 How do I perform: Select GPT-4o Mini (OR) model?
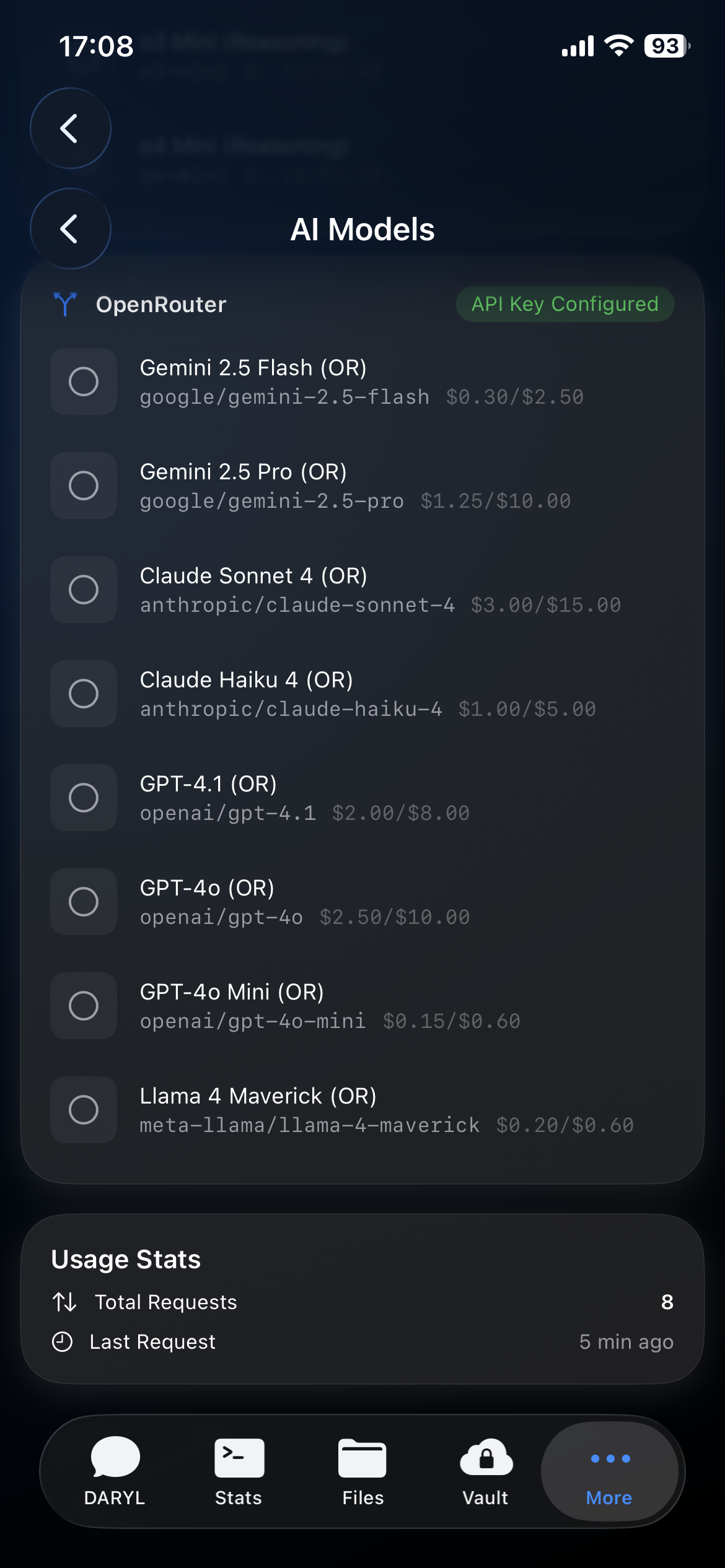point(84,1006)
